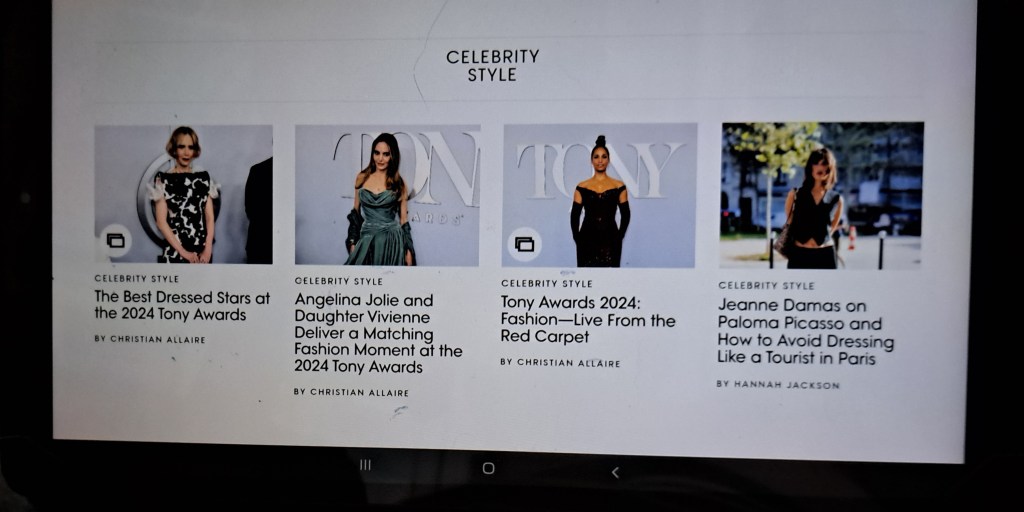1024x512 pixels.
Task: Open Jeanne Damas Paris street photo
Action: pyautogui.click(x=822, y=196)
